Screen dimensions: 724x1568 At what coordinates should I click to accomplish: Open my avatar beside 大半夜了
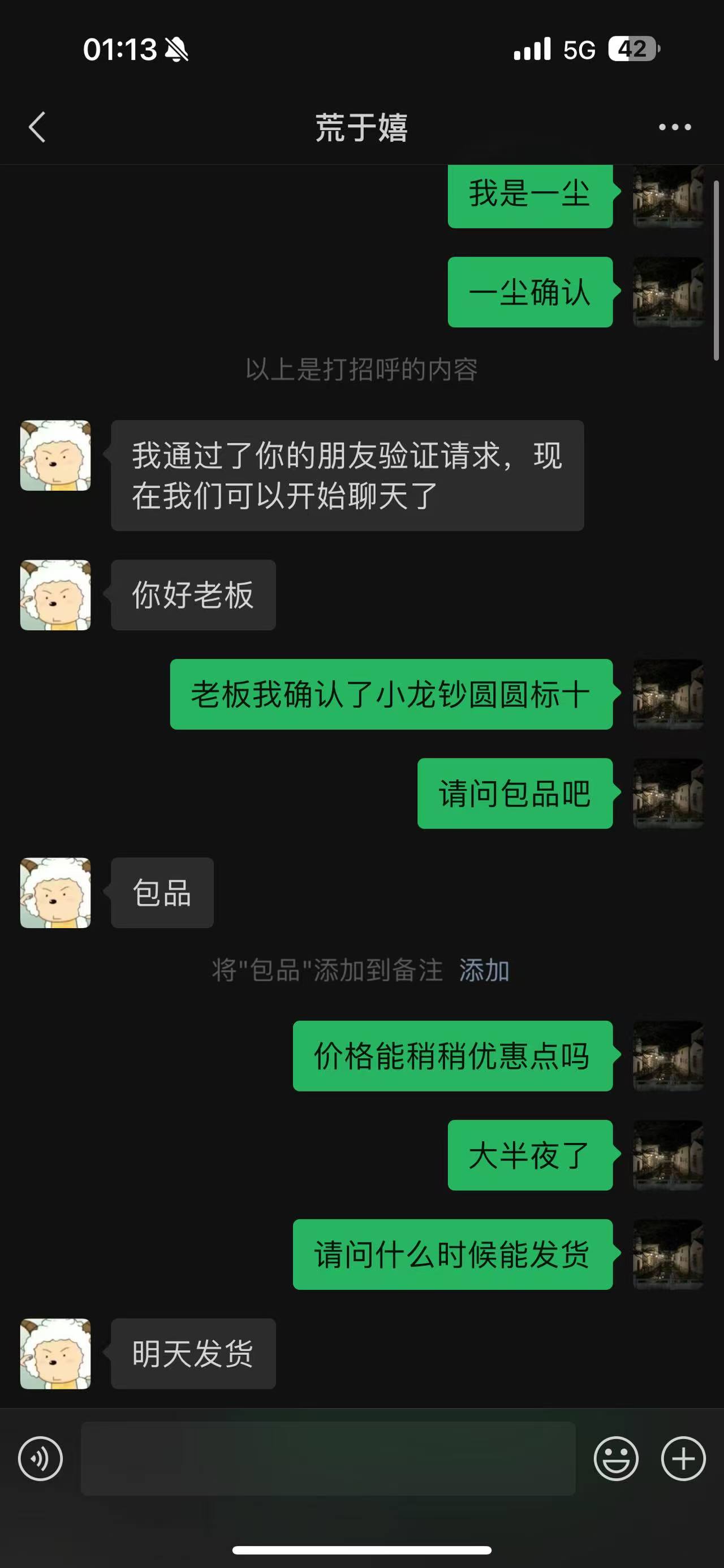(x=668, y=1155)
